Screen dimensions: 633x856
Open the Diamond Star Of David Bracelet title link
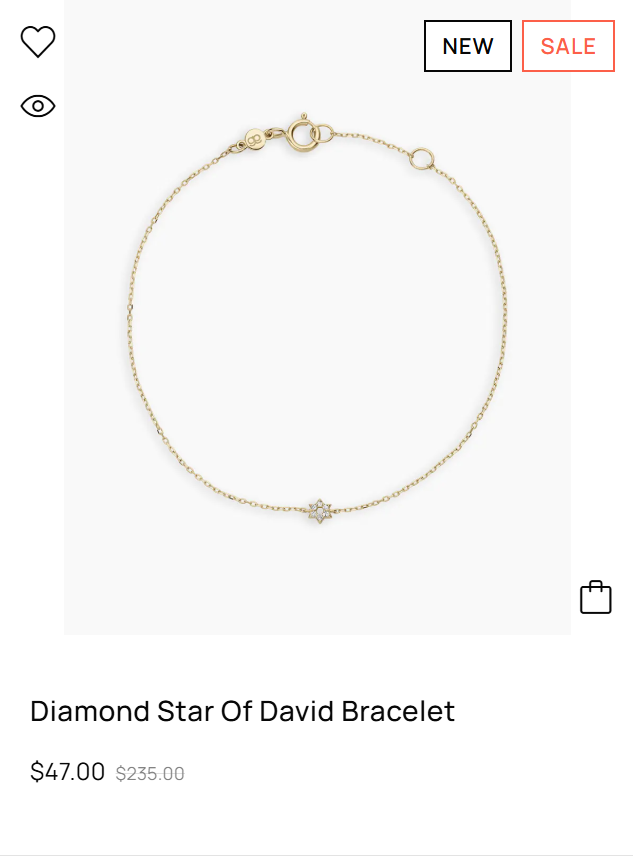242,711
